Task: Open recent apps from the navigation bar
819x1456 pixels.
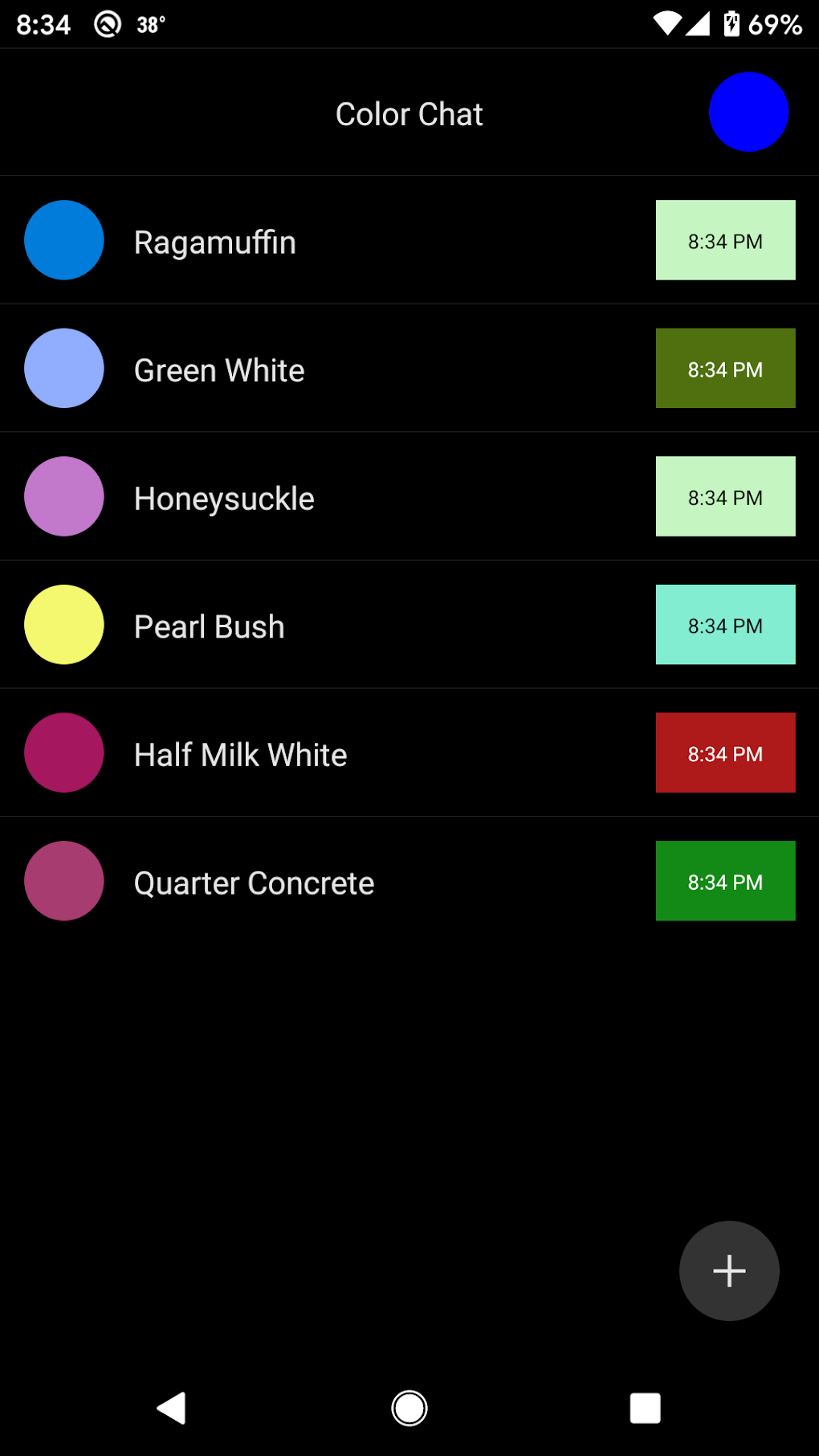Action: [645, 1408]
